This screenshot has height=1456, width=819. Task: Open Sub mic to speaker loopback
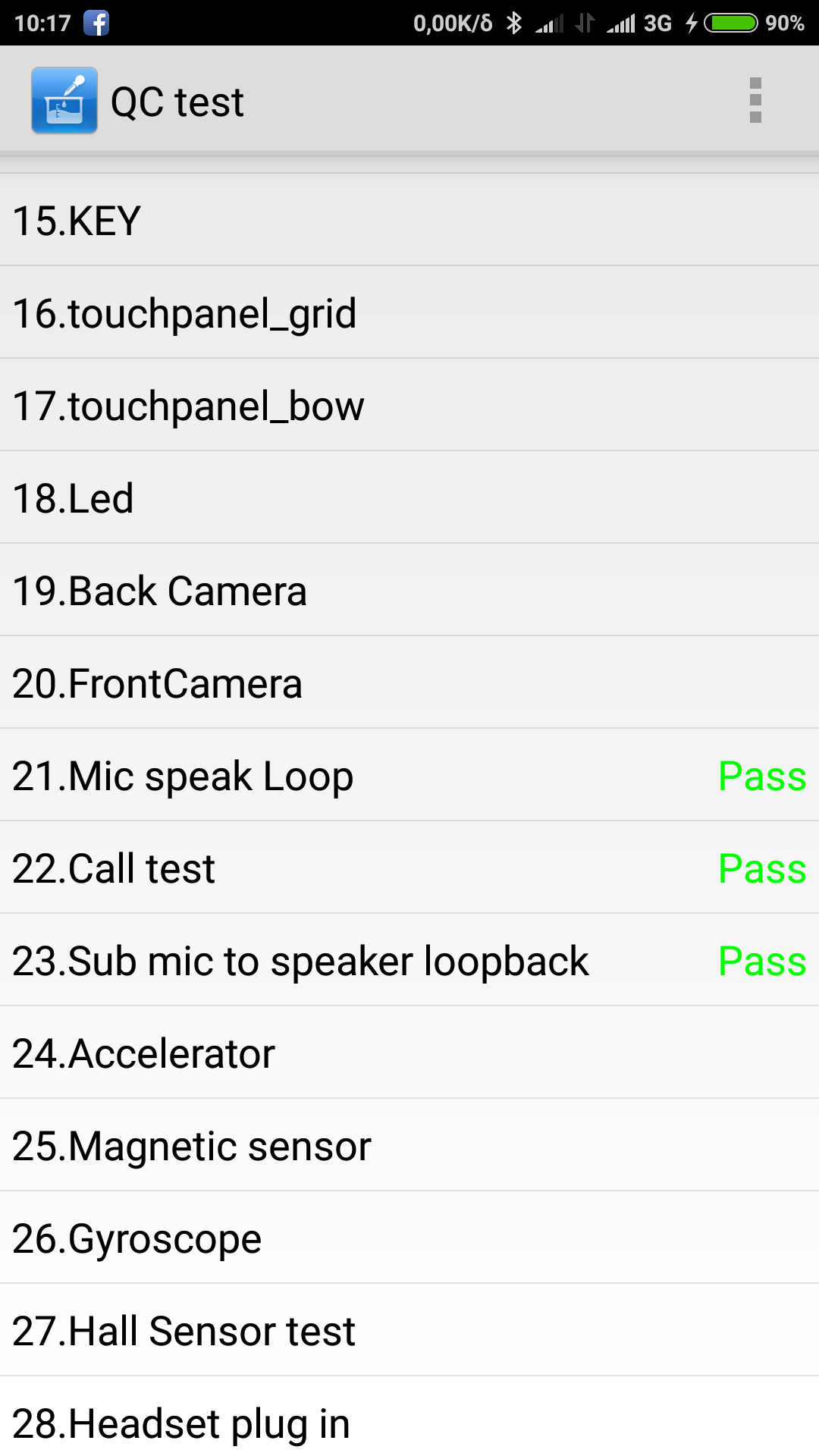[x=409, y=961]
